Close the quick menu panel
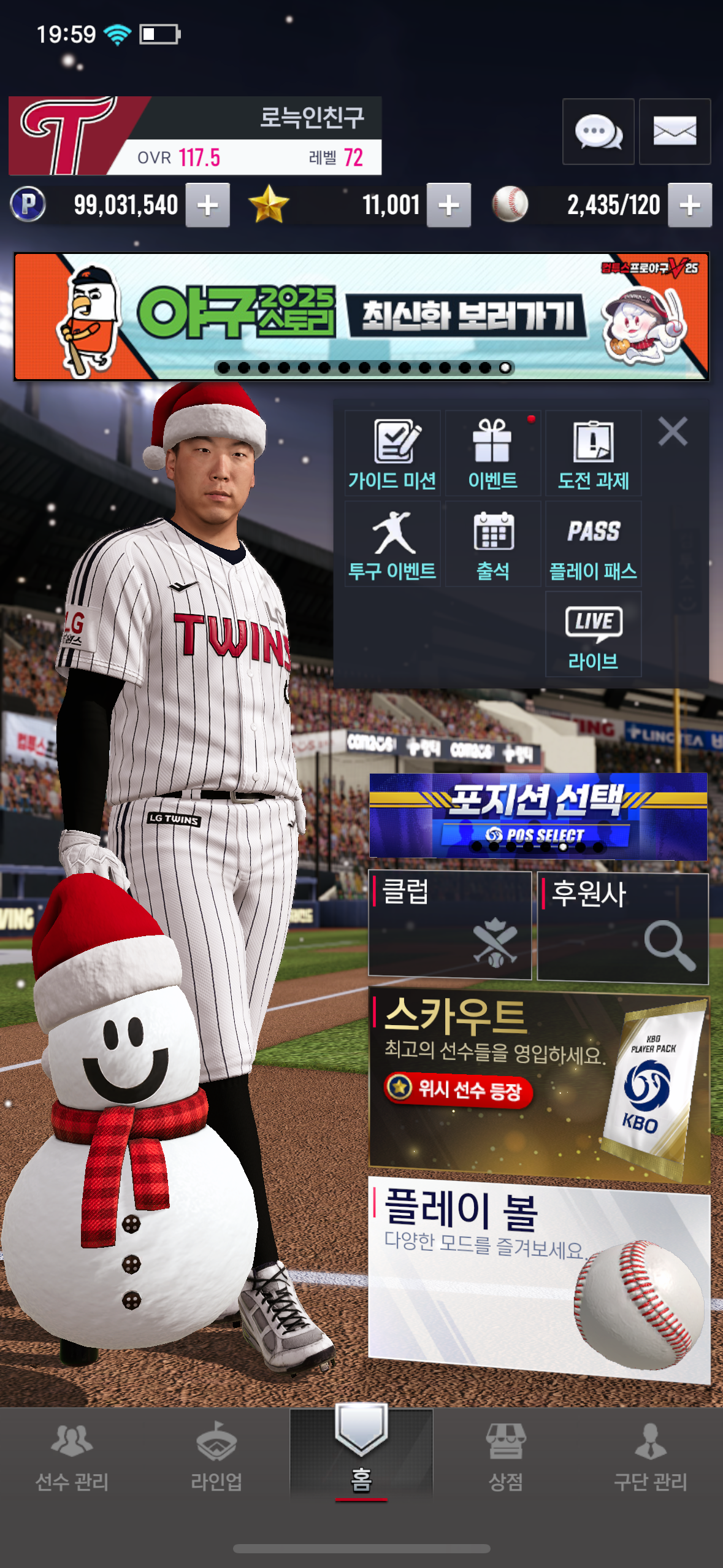The image size is (723, 1568). (673, 431)
